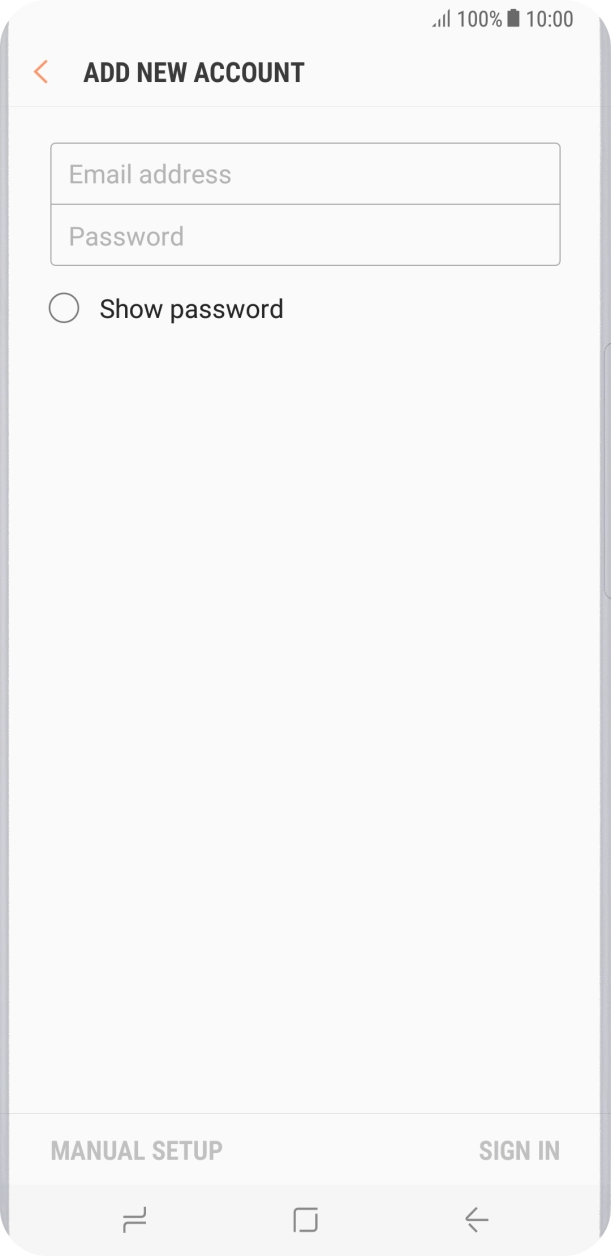
Task: Open recent apps from navigation bar
Action: click(x=134, y=1219)
